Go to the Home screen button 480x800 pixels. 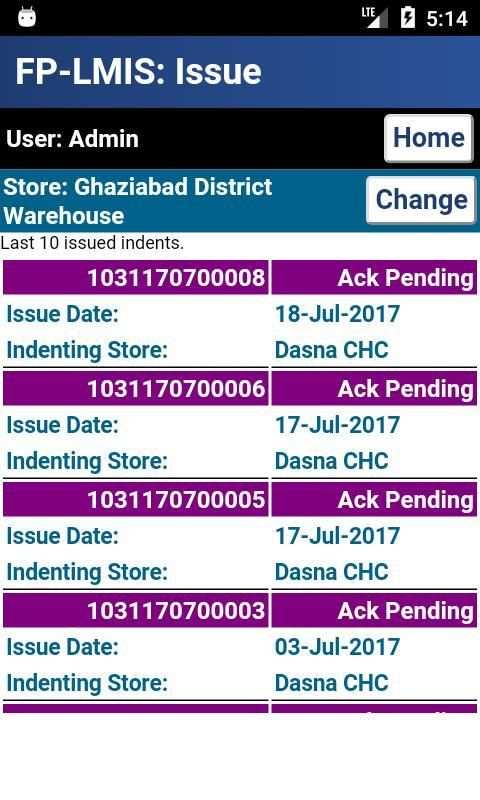[428, 138]
